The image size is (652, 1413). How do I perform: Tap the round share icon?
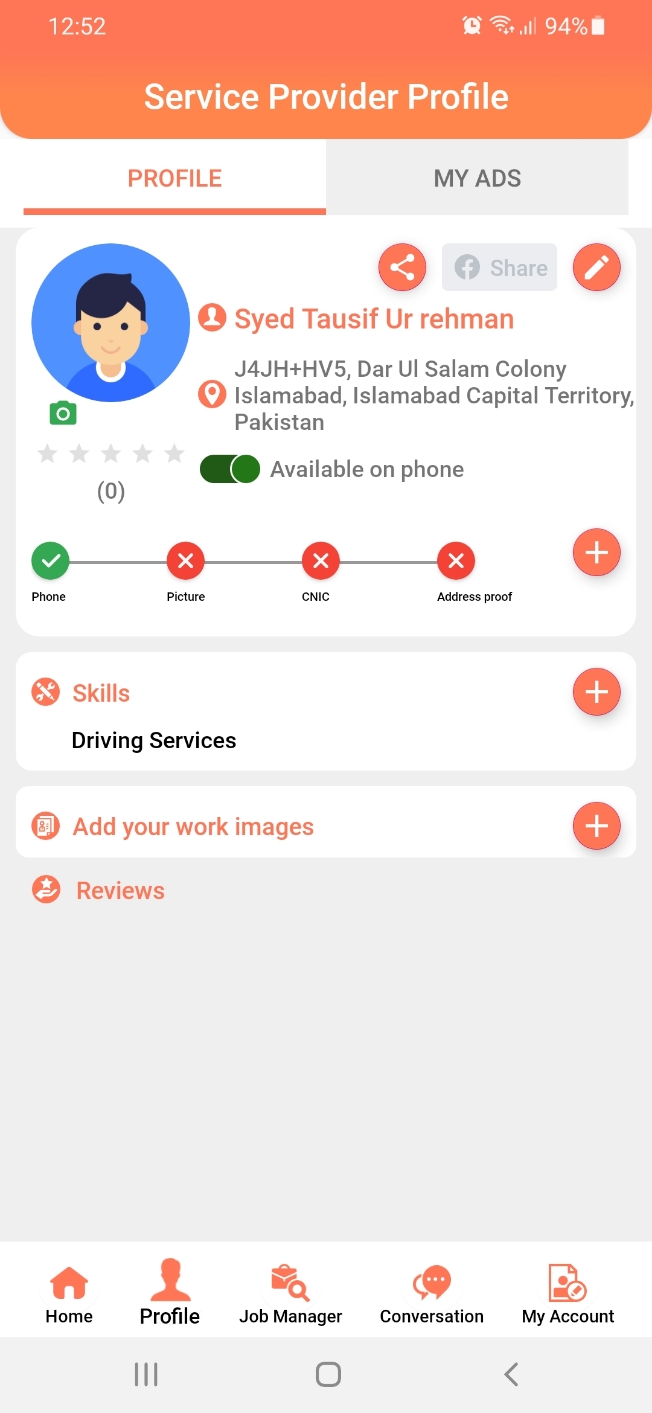pos(402,268)
